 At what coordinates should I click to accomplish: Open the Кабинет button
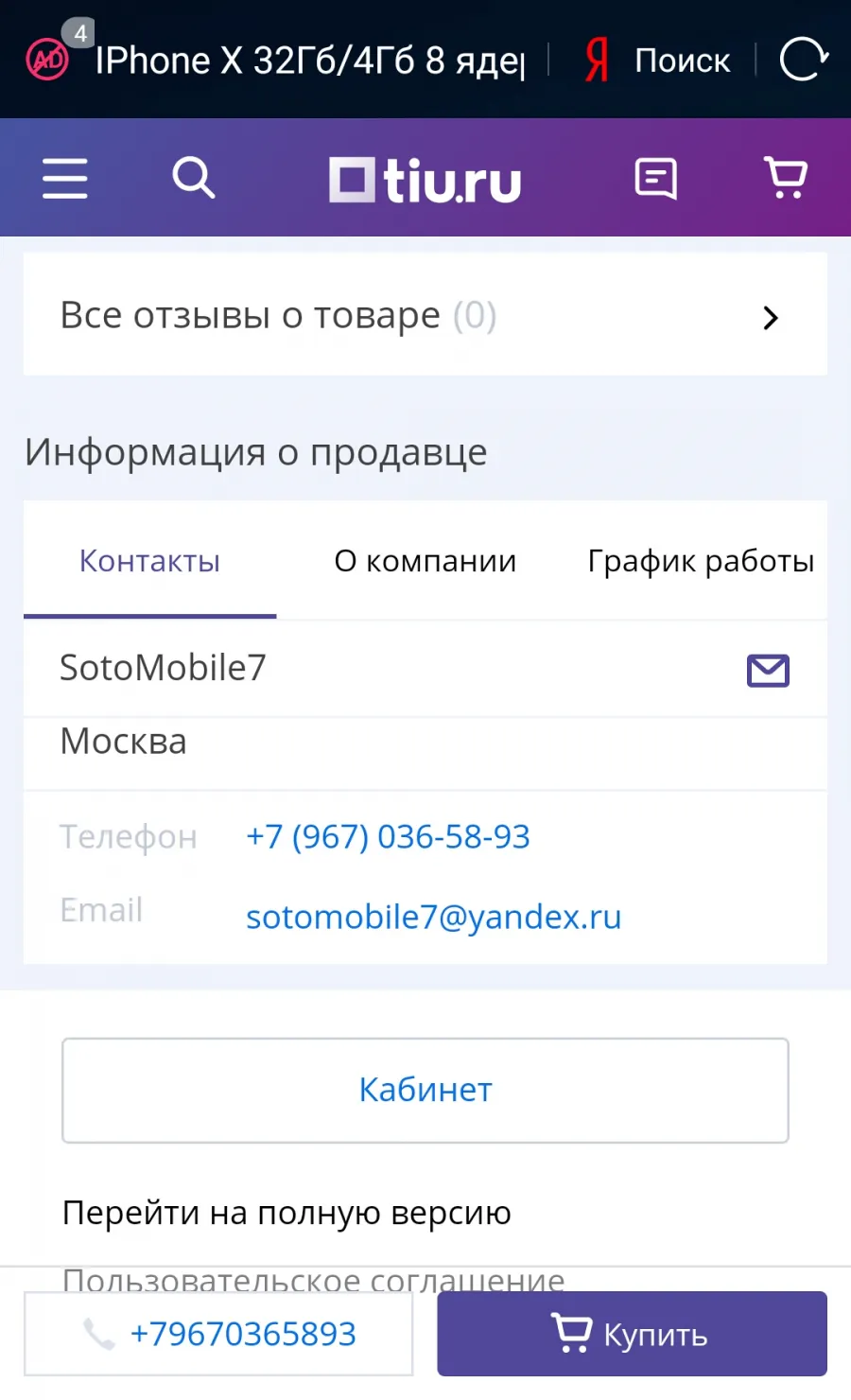425,1091
